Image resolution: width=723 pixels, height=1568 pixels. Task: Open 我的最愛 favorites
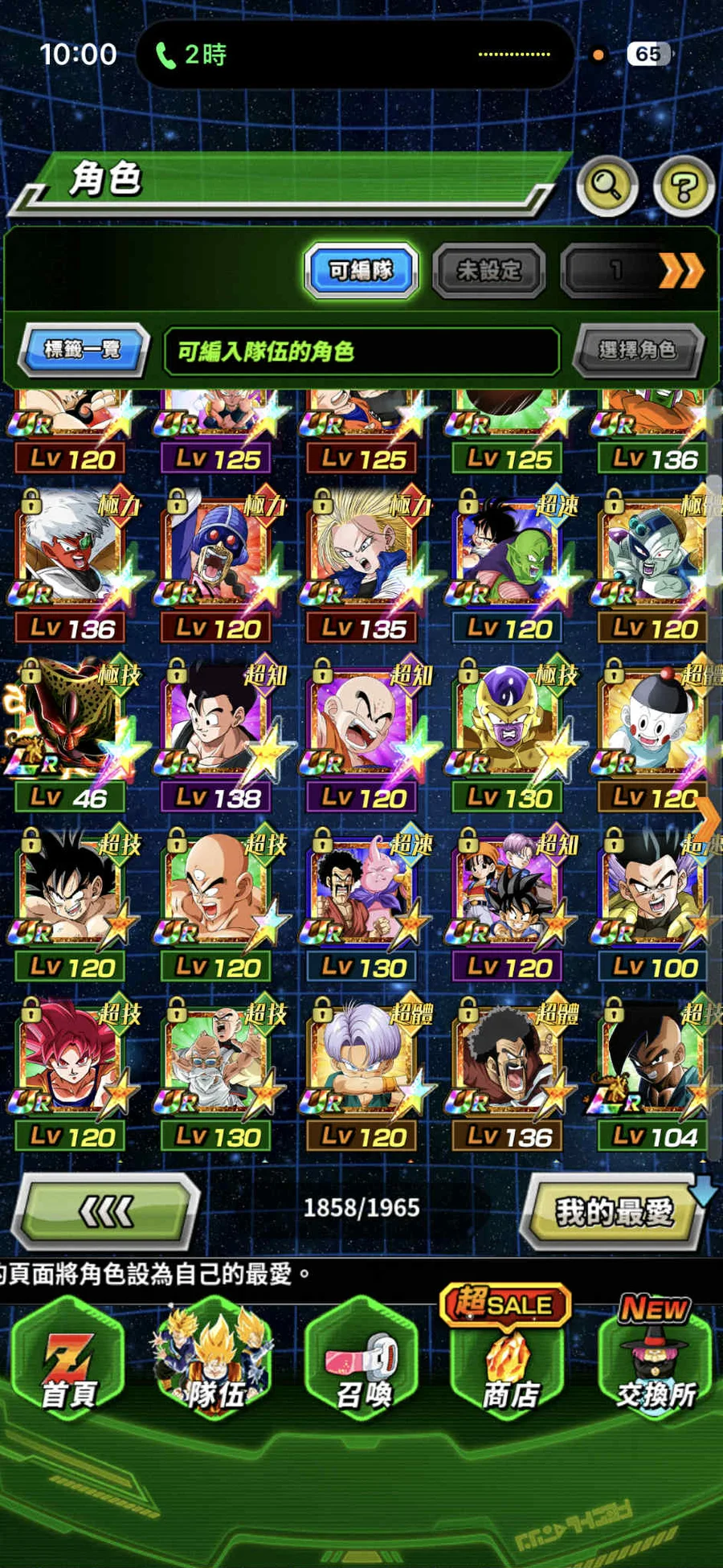[x=614, y=1211]
